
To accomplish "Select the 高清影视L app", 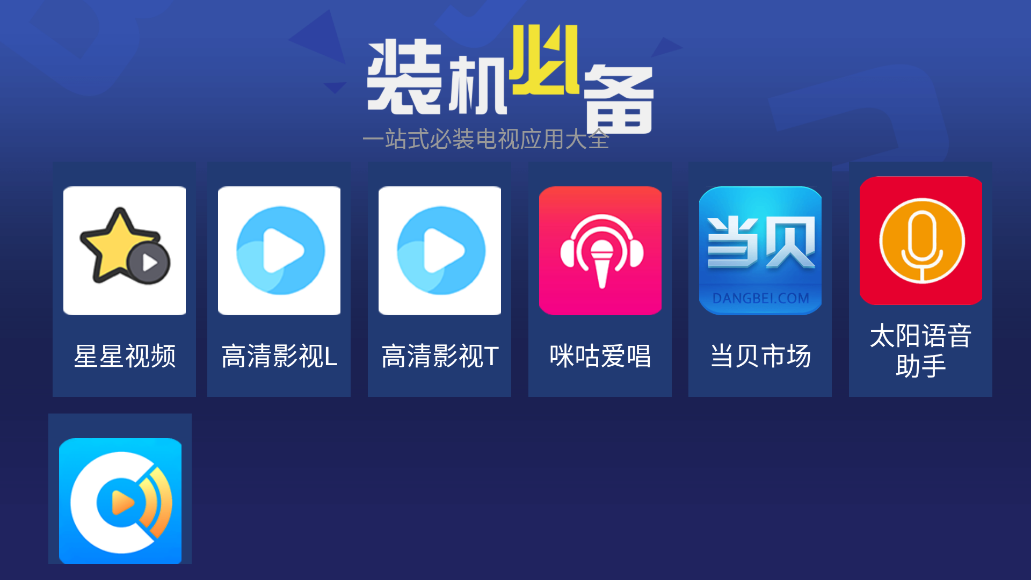I will [x=279, y=279].
